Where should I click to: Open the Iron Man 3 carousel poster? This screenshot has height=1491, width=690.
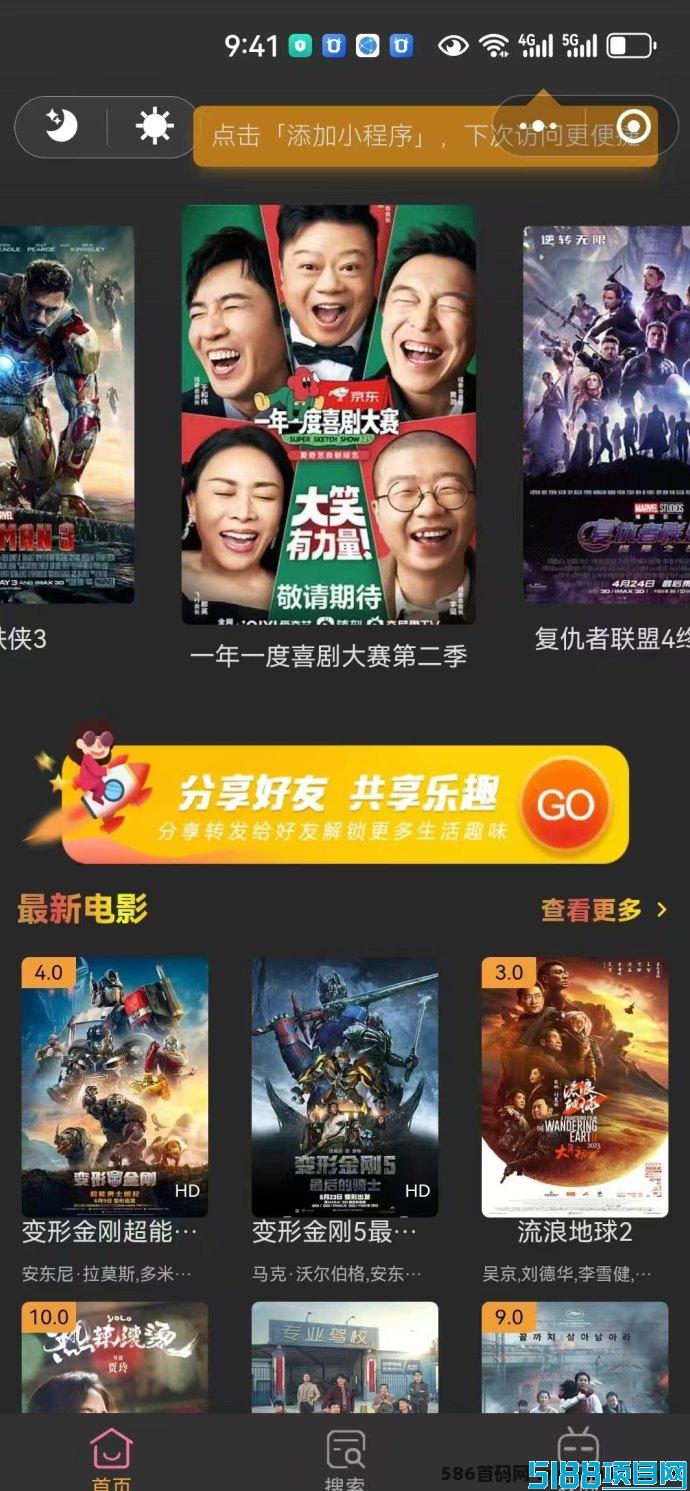tap(66, 414)
